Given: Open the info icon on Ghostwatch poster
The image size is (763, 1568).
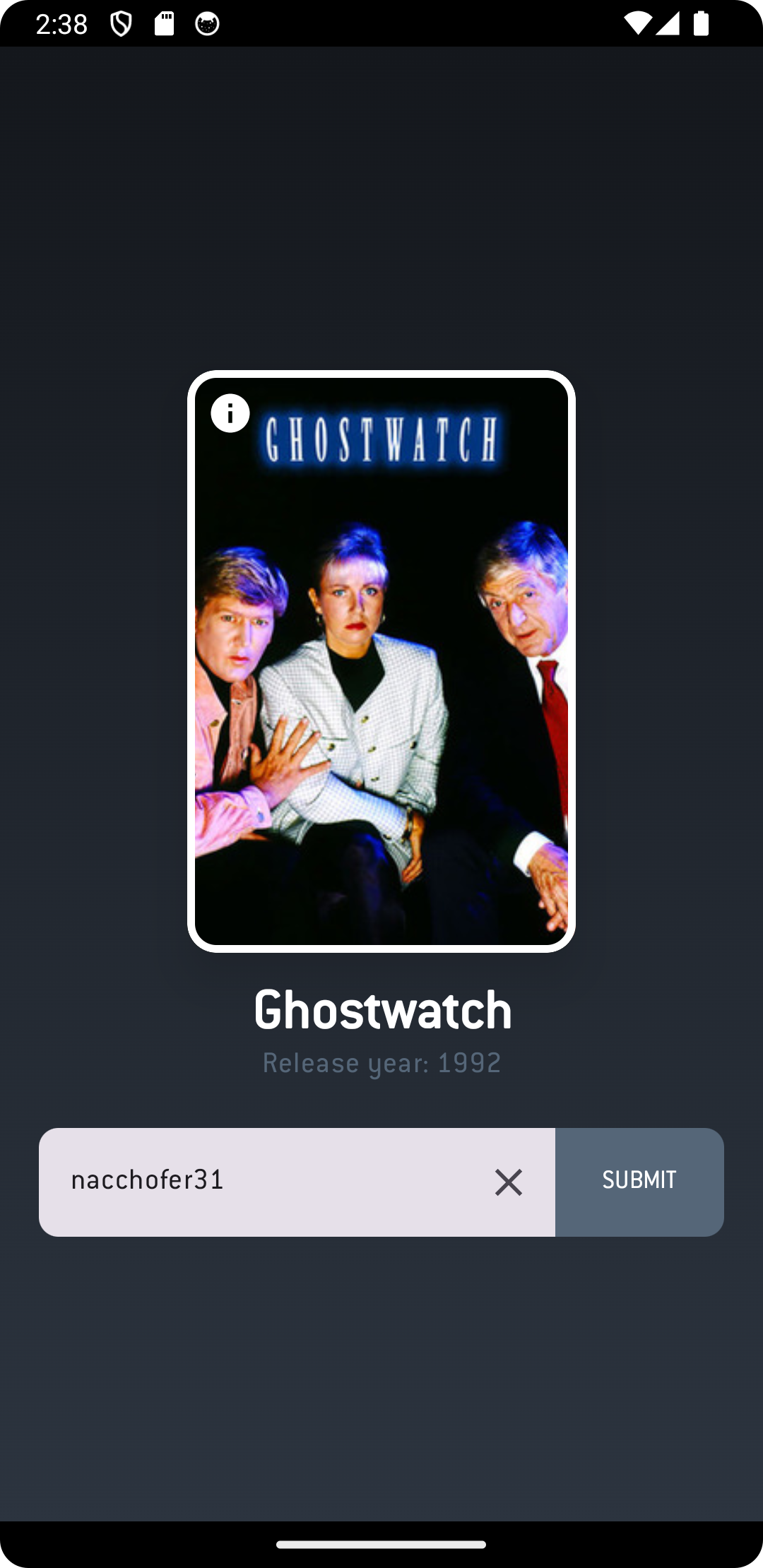Looking at the screenshot, I should coord(230,413).
